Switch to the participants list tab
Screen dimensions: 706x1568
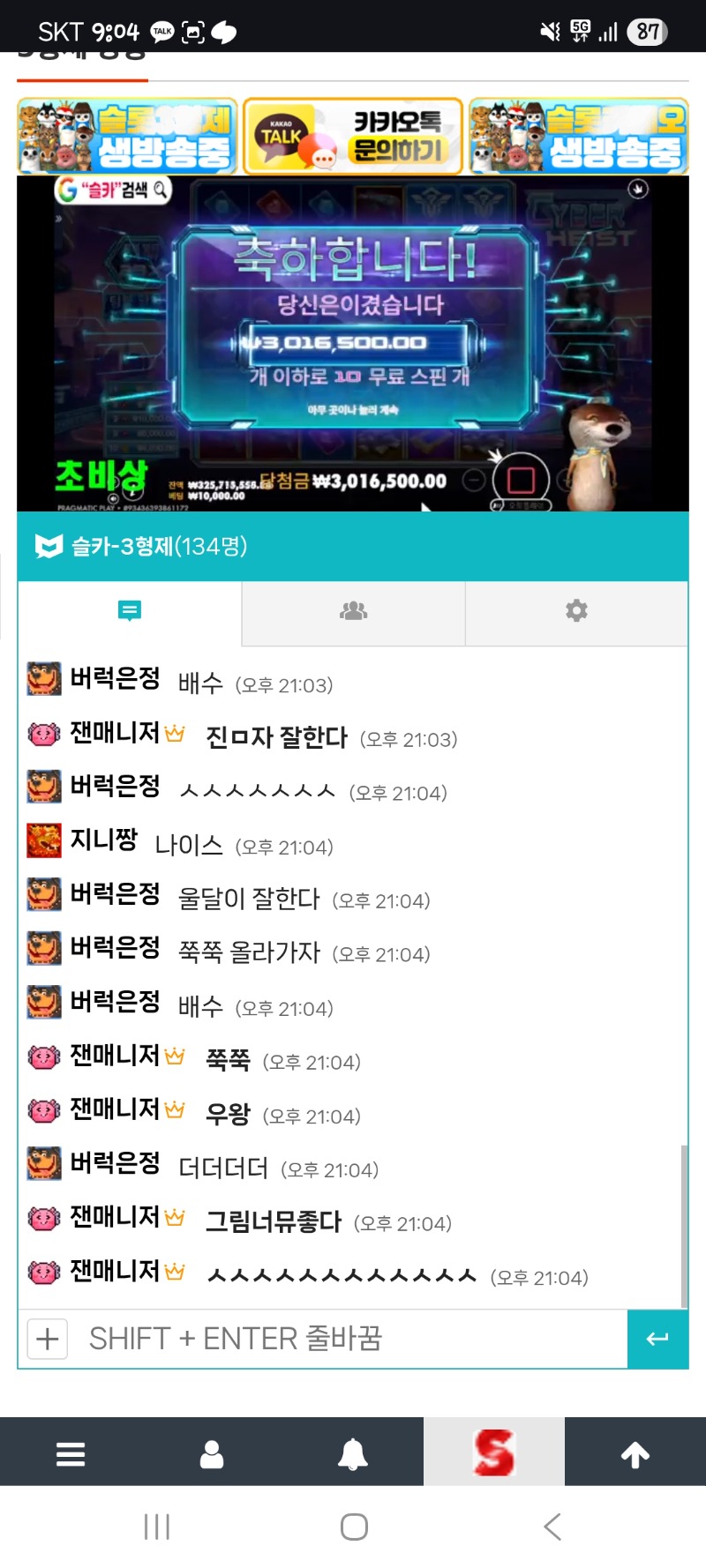pos(353,611)
